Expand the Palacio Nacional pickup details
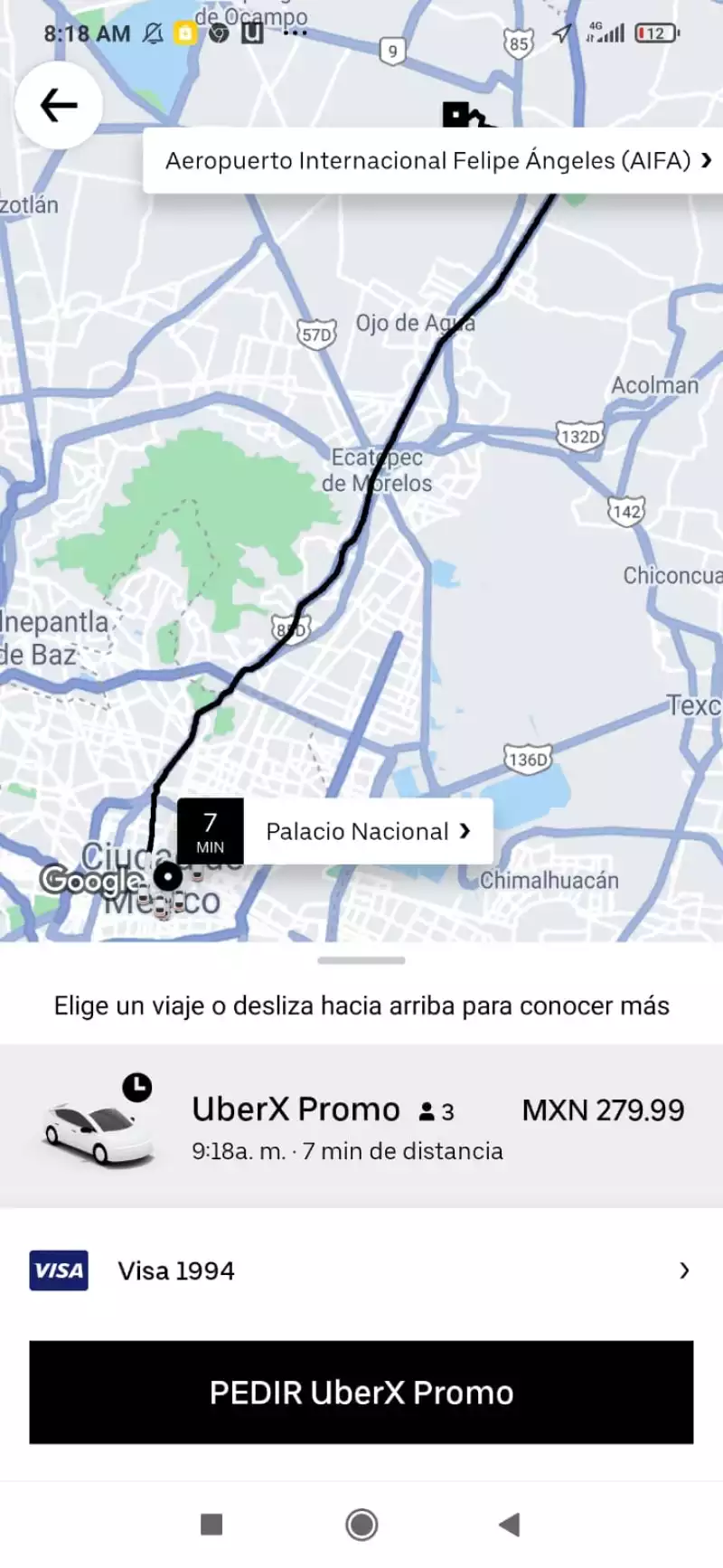723x1568 pixels. (464, 831)
